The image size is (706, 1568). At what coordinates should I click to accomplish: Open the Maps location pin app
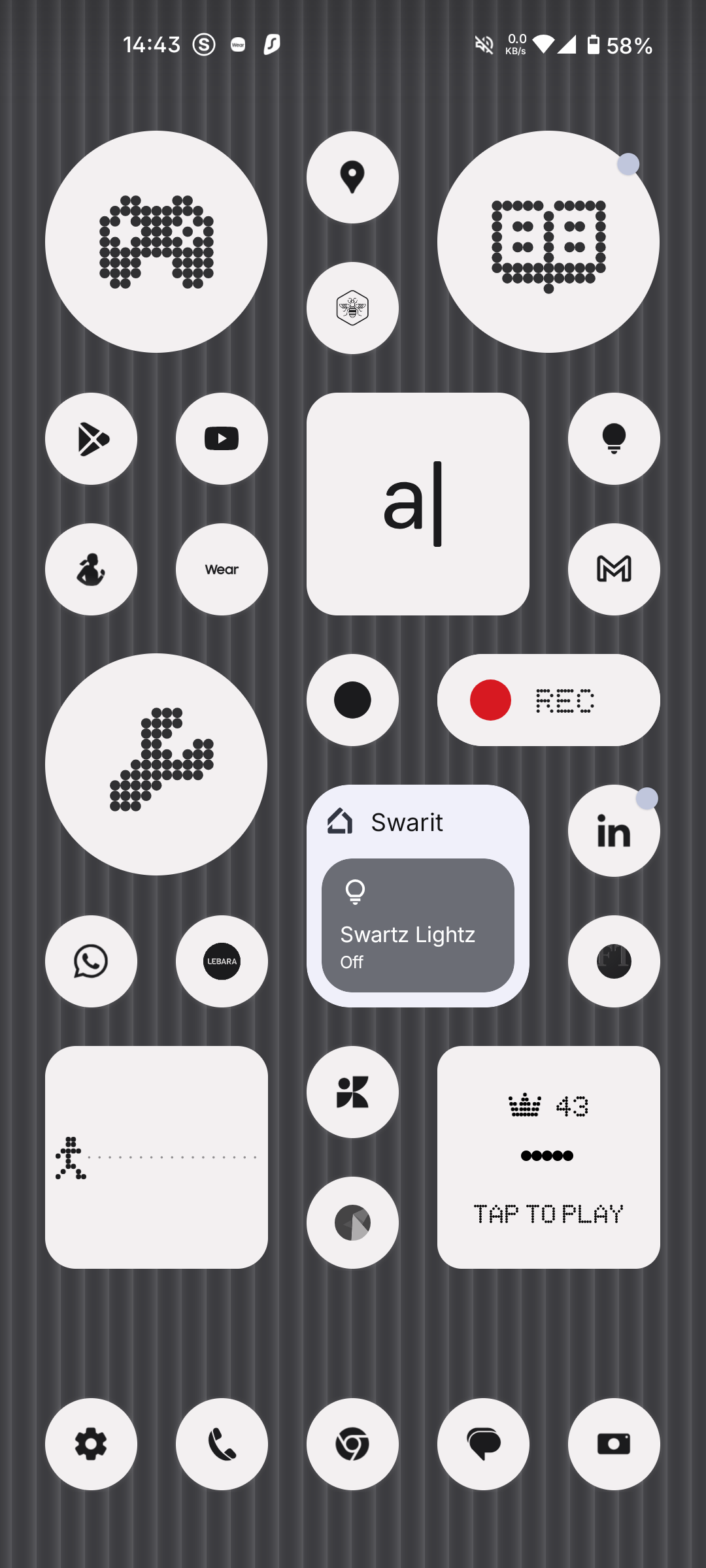[x=352, y=177]
